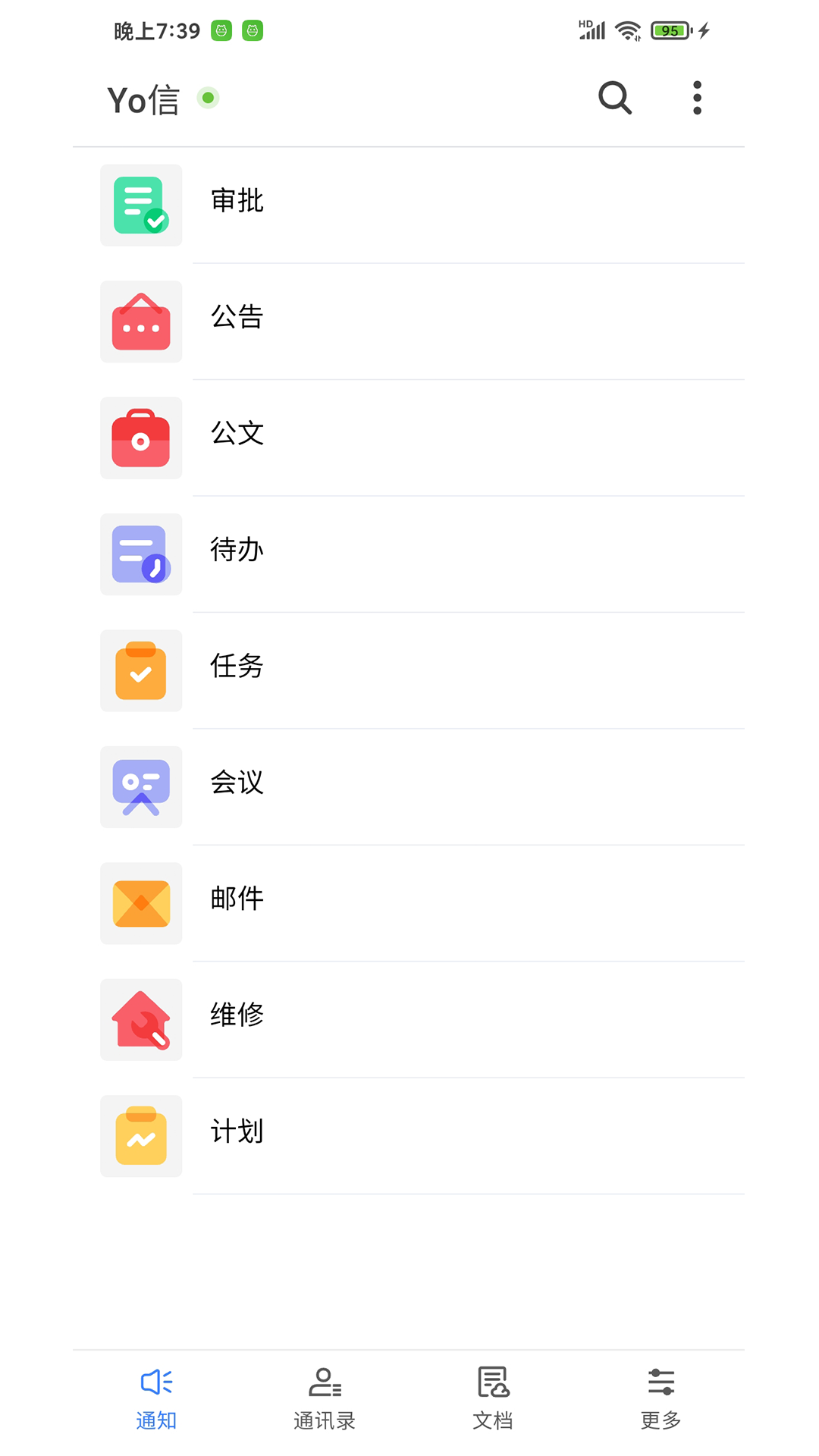Switch to the 通知 tab
819x1456 pixels.
coord(156,1399)
